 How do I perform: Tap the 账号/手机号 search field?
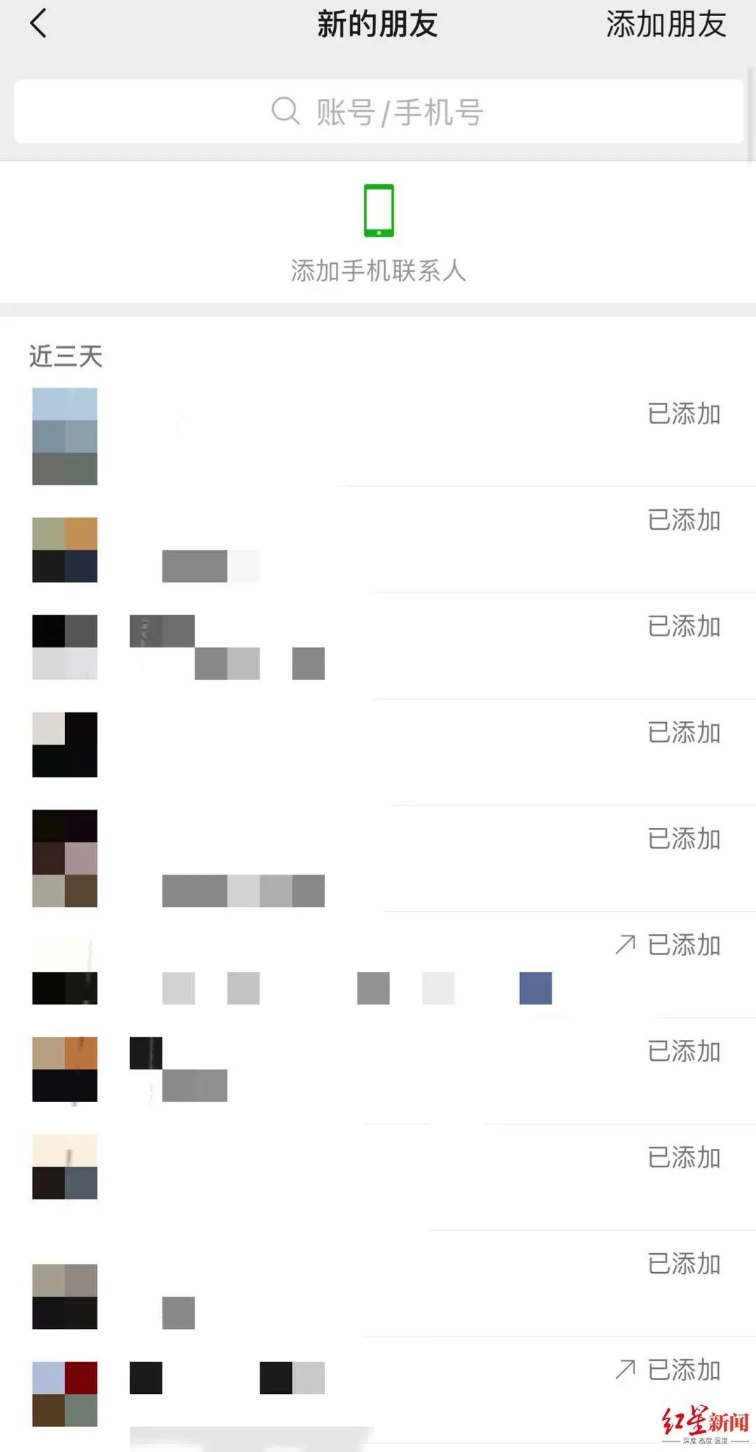[378, 112]
